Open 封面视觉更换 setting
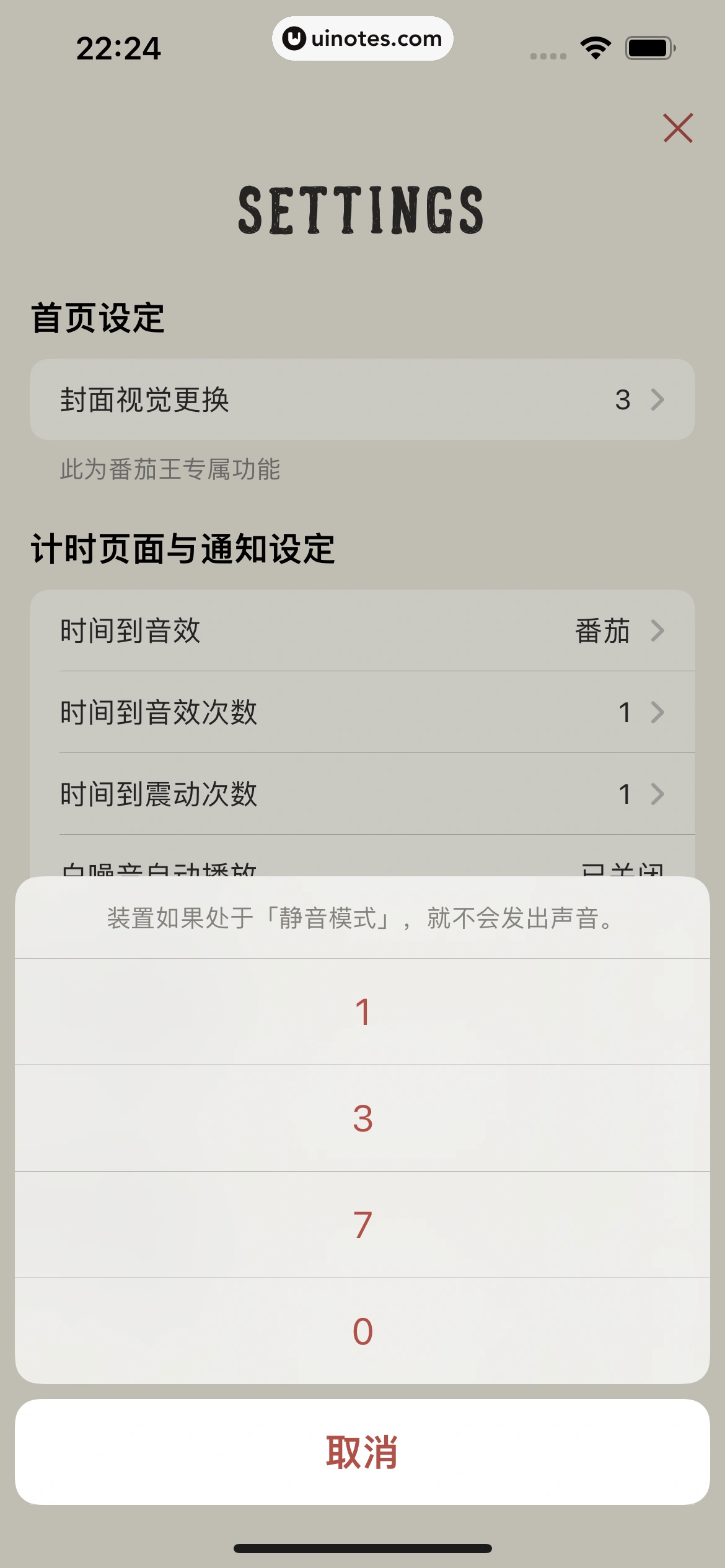Screen dimensions: 725x1568 [x=362, y=399]
